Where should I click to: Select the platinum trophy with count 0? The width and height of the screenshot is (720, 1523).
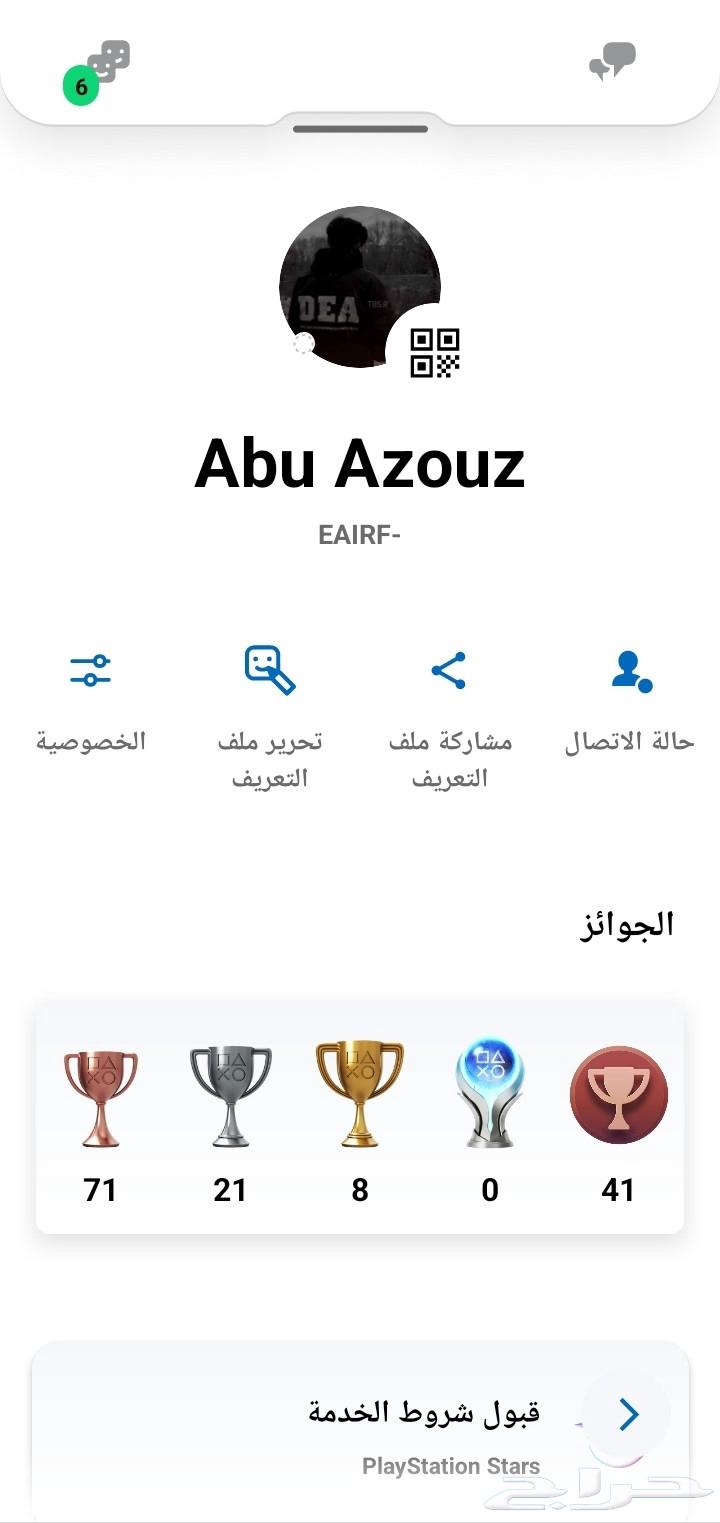489,1092
